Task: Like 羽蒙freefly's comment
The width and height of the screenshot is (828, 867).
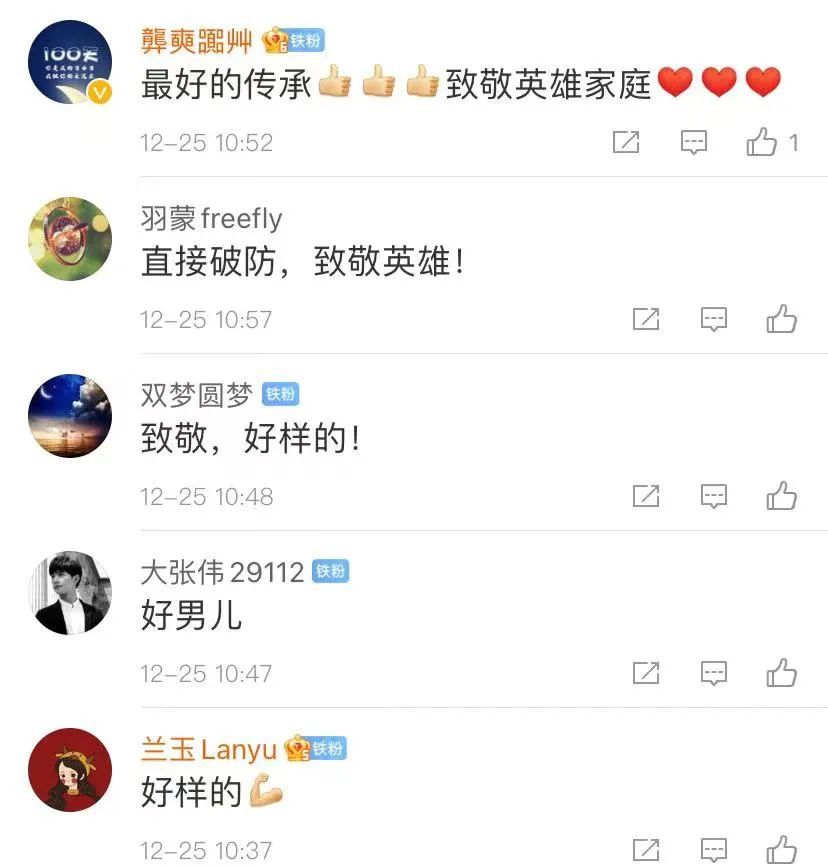Action: (782, 320)
